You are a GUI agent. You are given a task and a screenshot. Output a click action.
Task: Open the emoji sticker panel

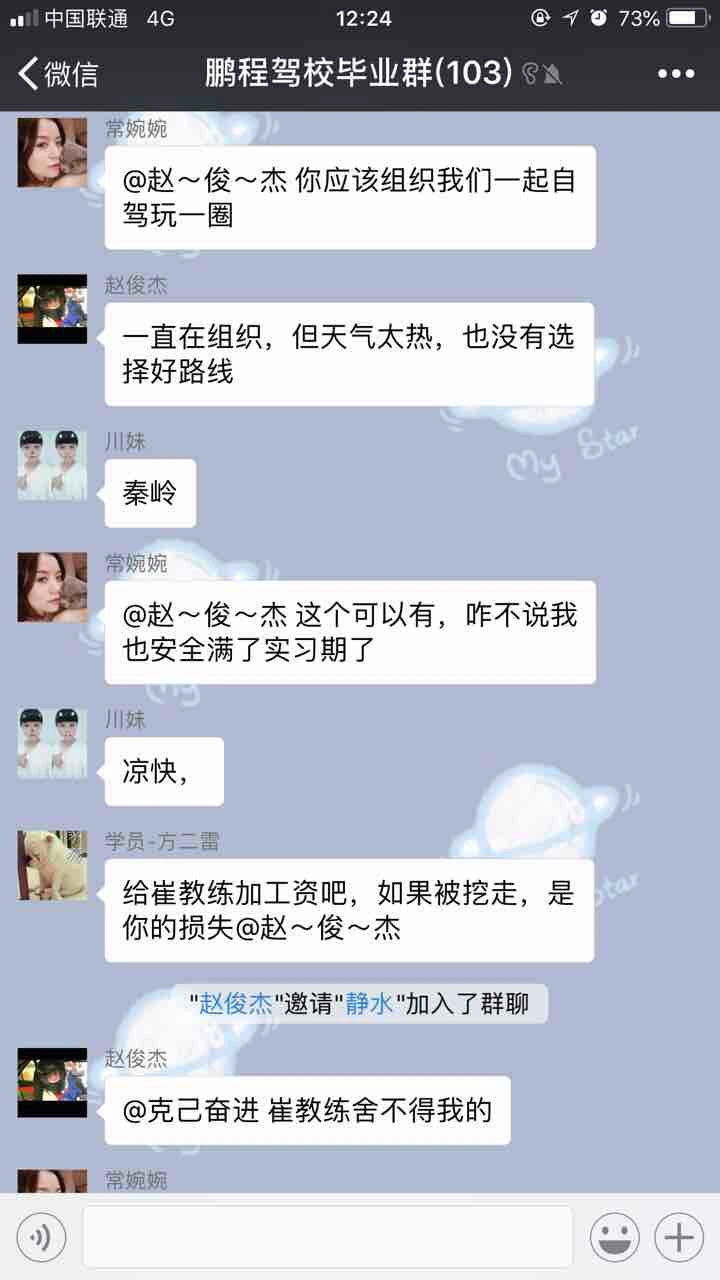click(614, 1238)
